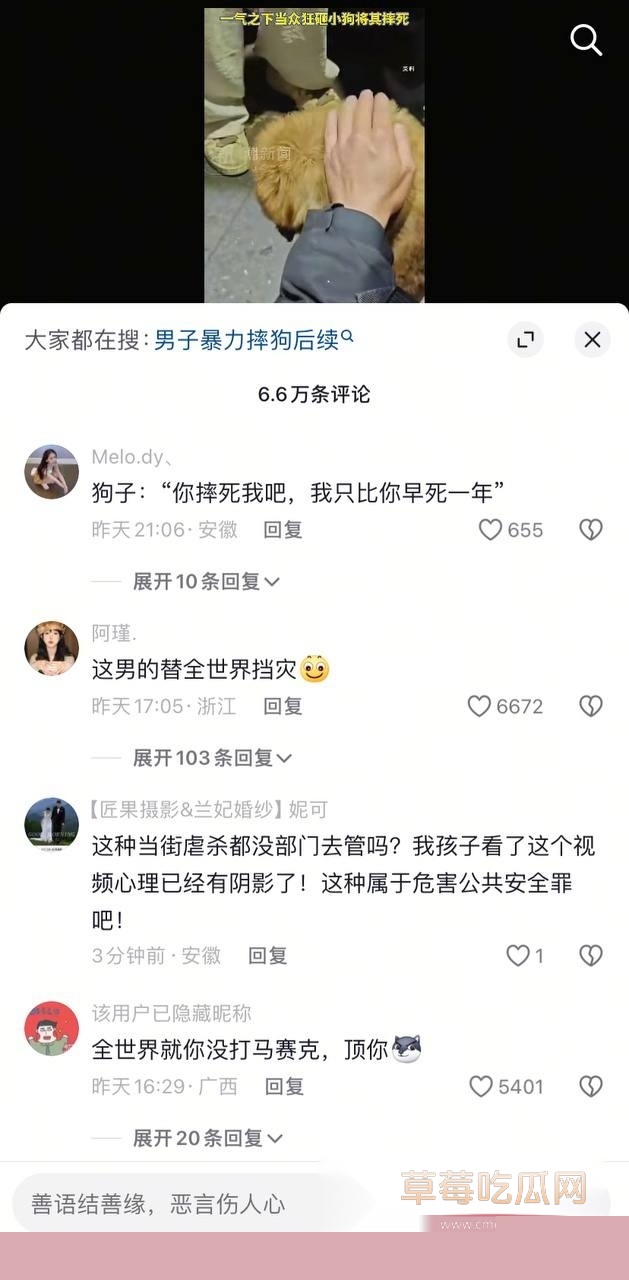This screenshot has height=1280, width=629.
Task: Reply to Melo.dy's comment
Action: point(283,530)
